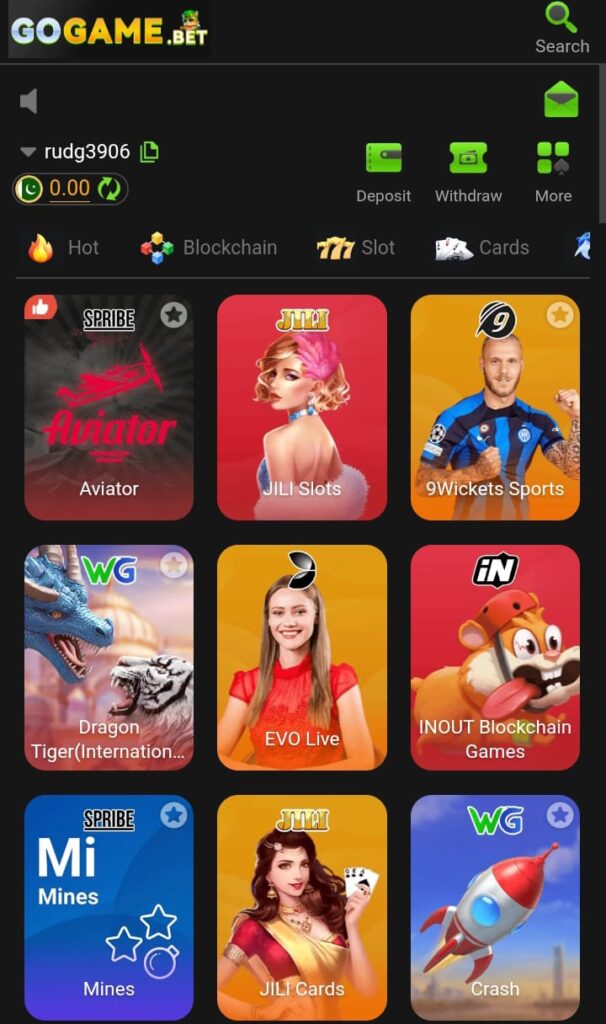Open the Search icon
Image resolution: width=606 pixels, height=1024 pixels.
pos(561,28)
